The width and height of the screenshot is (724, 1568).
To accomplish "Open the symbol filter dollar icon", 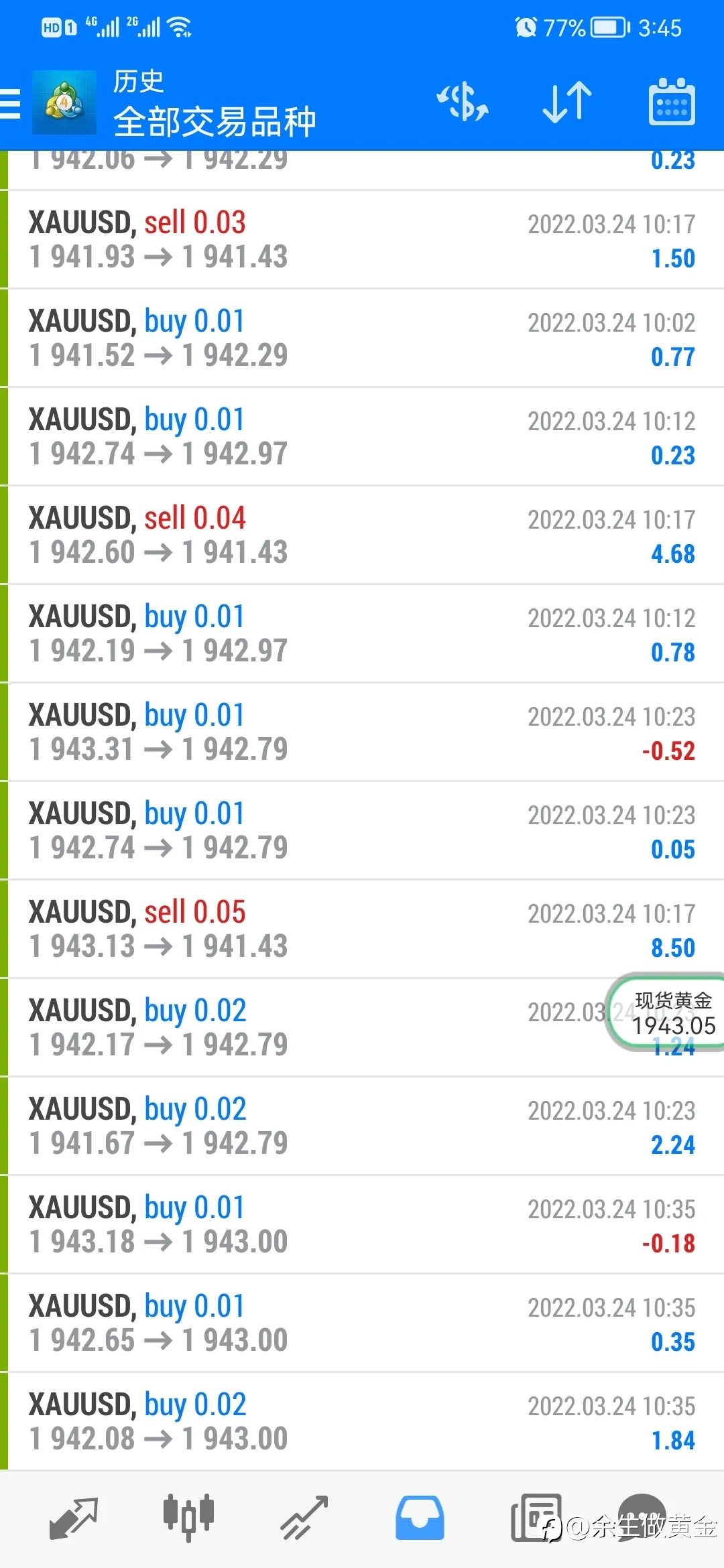I will pyautogui.click(x=463, y=103).
